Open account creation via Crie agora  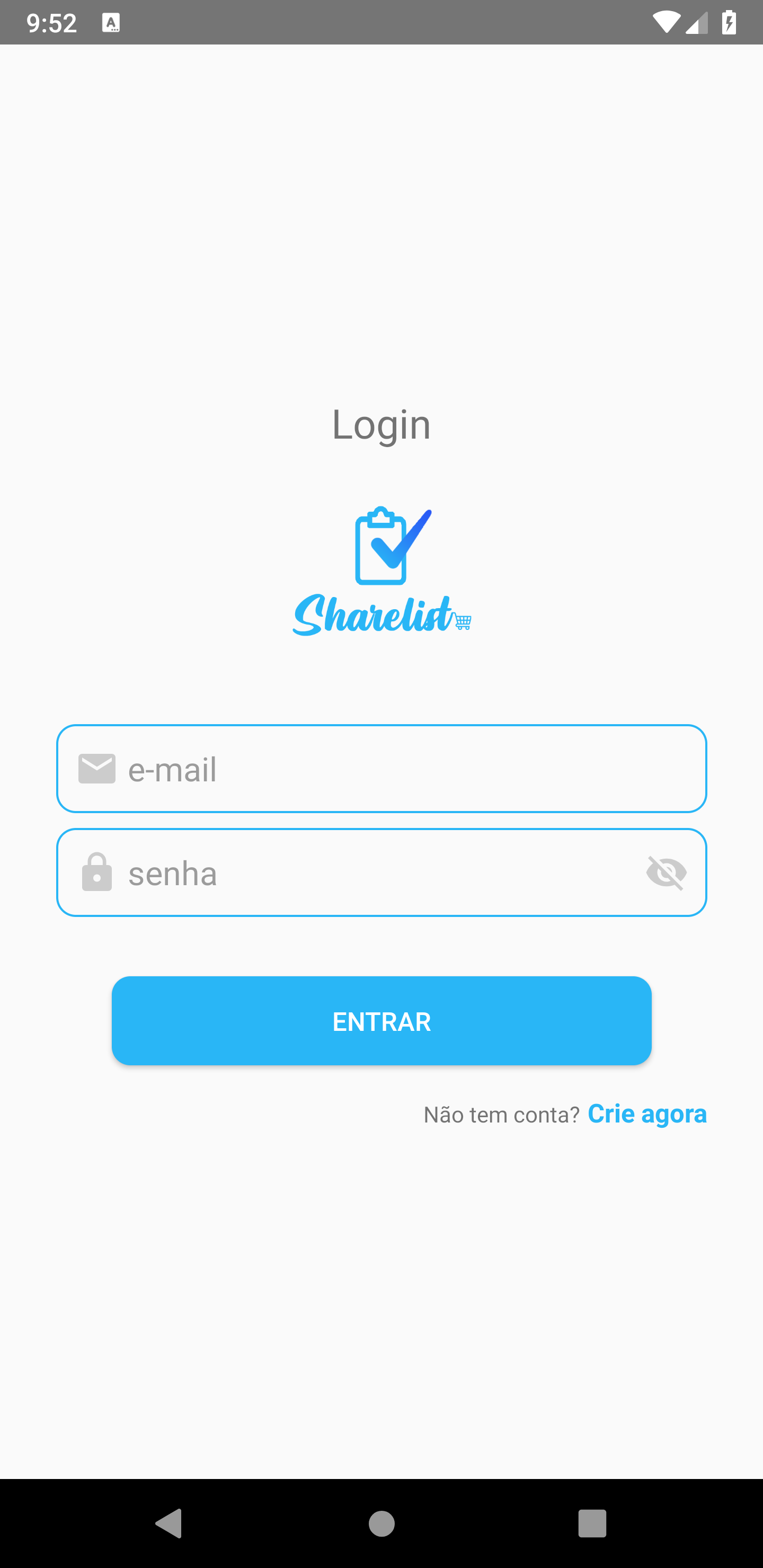[646, 1114]
